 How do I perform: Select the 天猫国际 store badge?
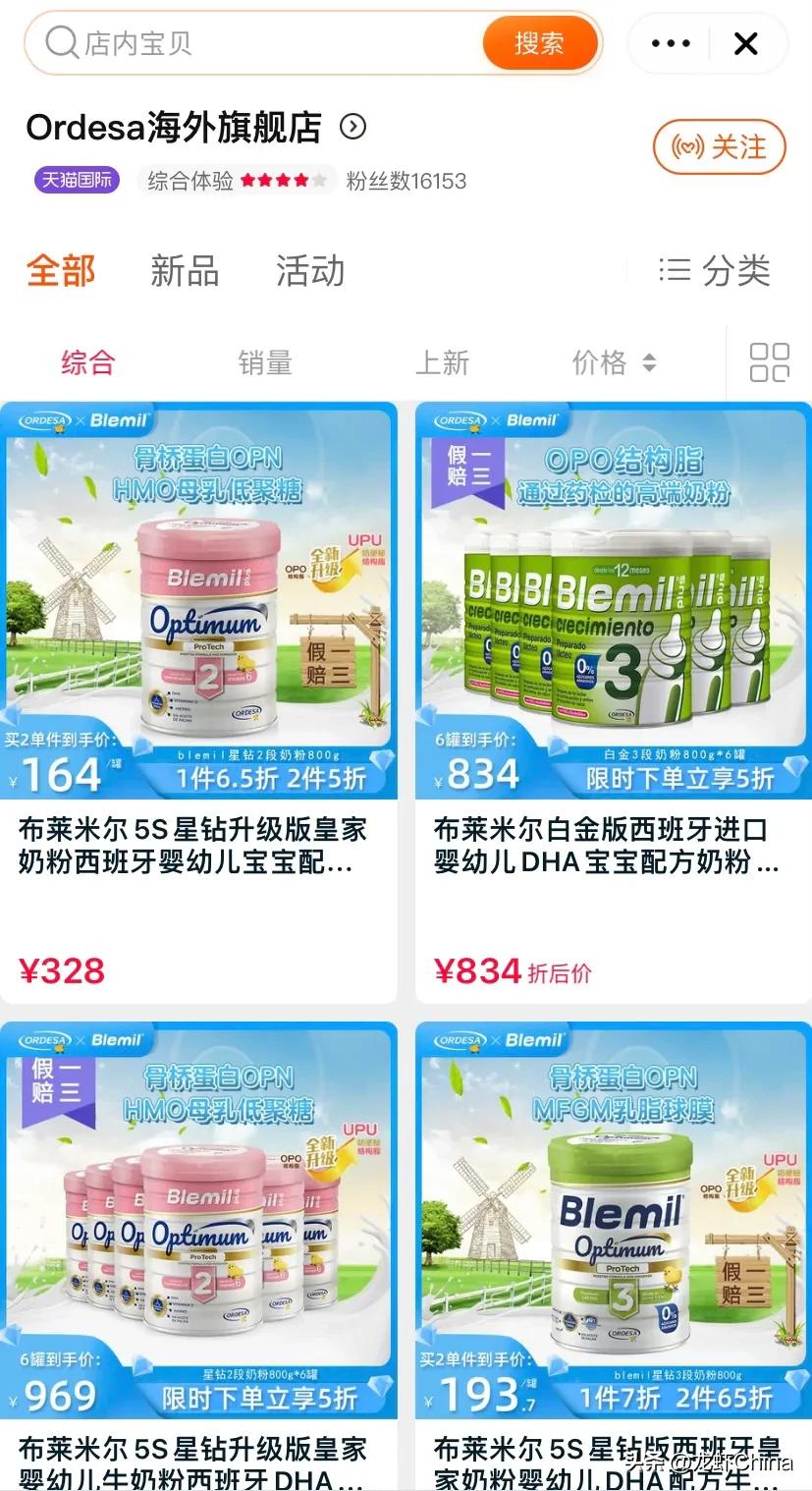pyautogui.click(x=74, y=180)
